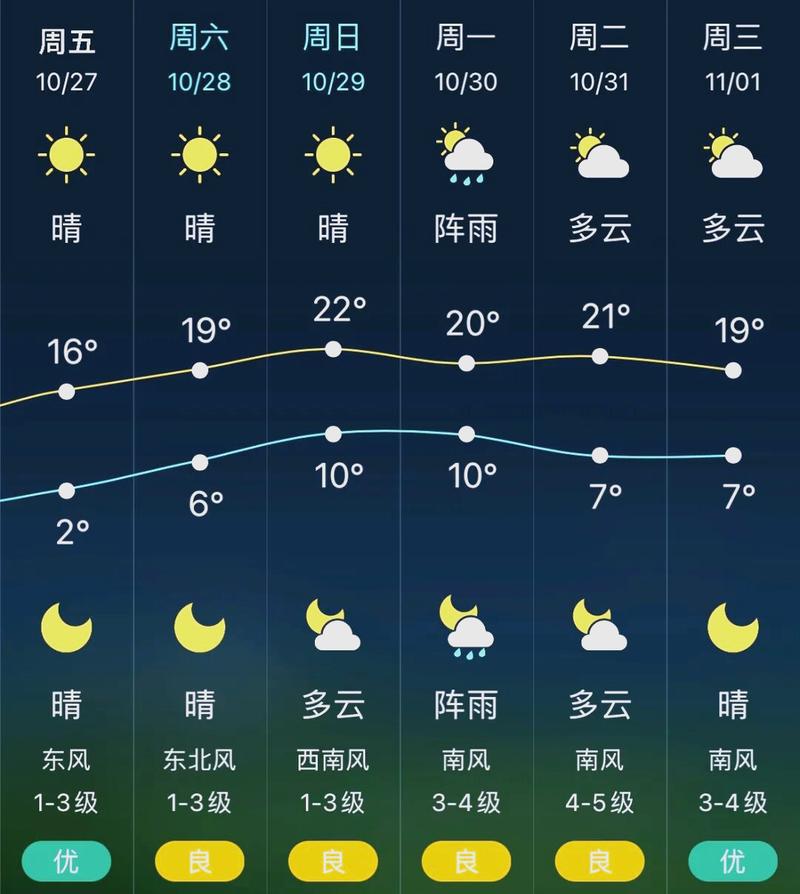
Task: Click the 10° low temperature point under Monday
Action: [465, 436]
